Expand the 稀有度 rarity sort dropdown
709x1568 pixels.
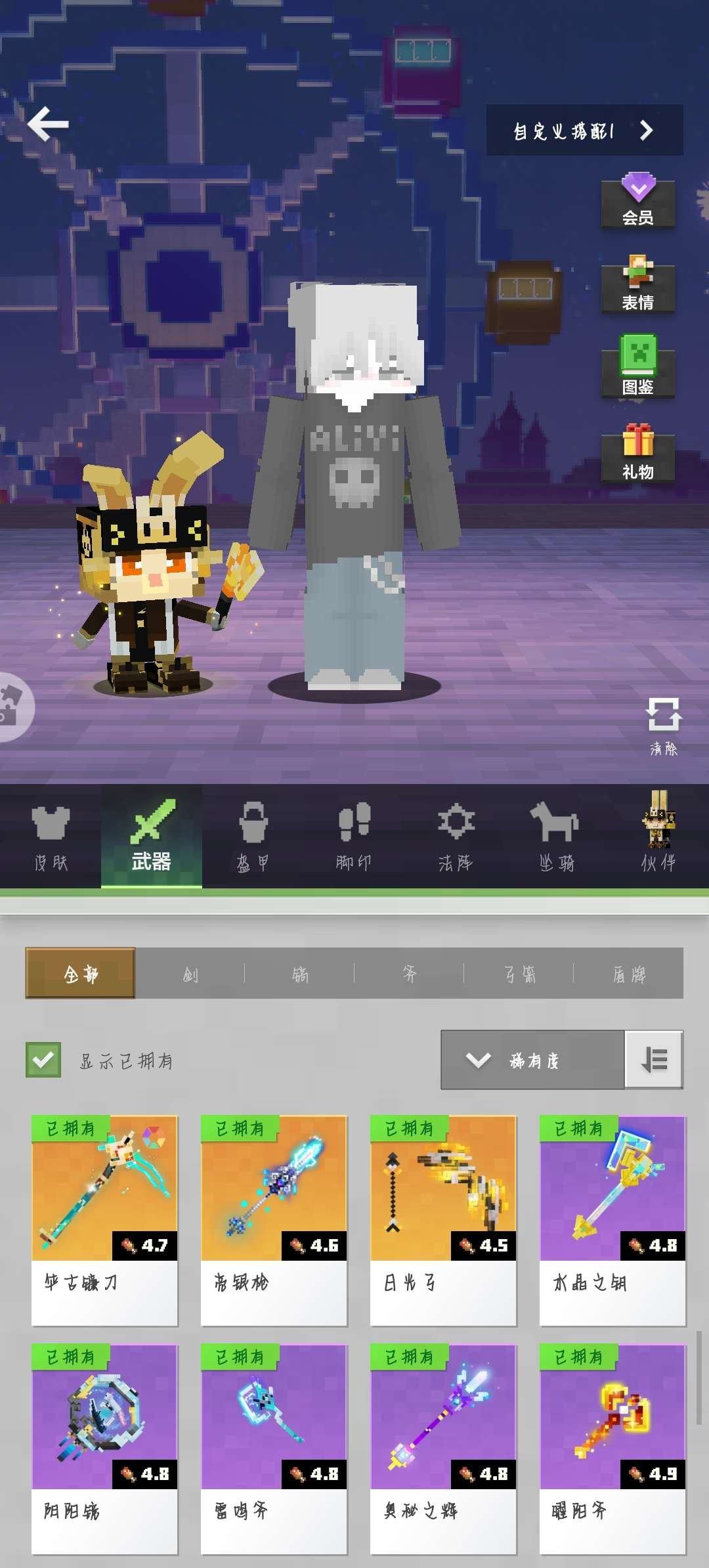[532, 1060]
